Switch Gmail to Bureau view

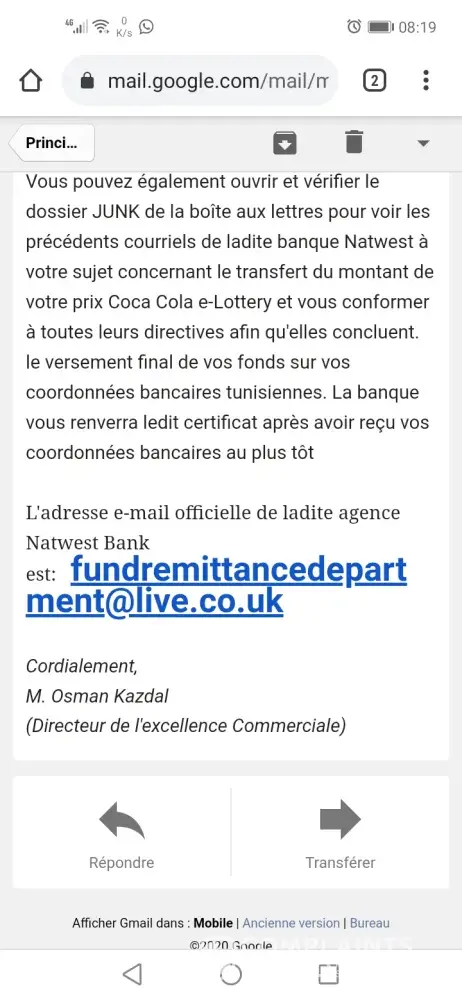369,923
